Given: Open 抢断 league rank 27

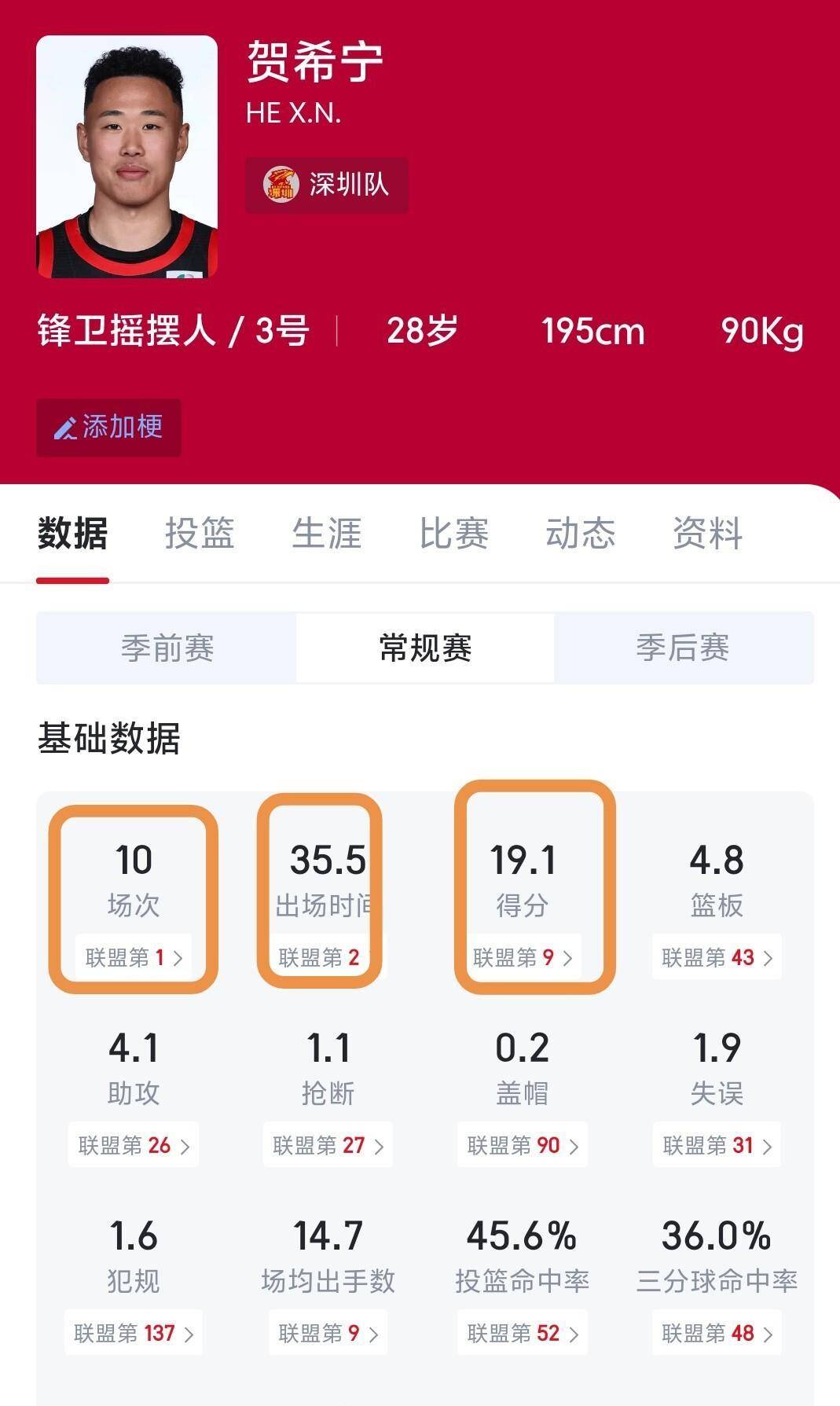Looking at the screenshot, I should [x=328, y=1145].
